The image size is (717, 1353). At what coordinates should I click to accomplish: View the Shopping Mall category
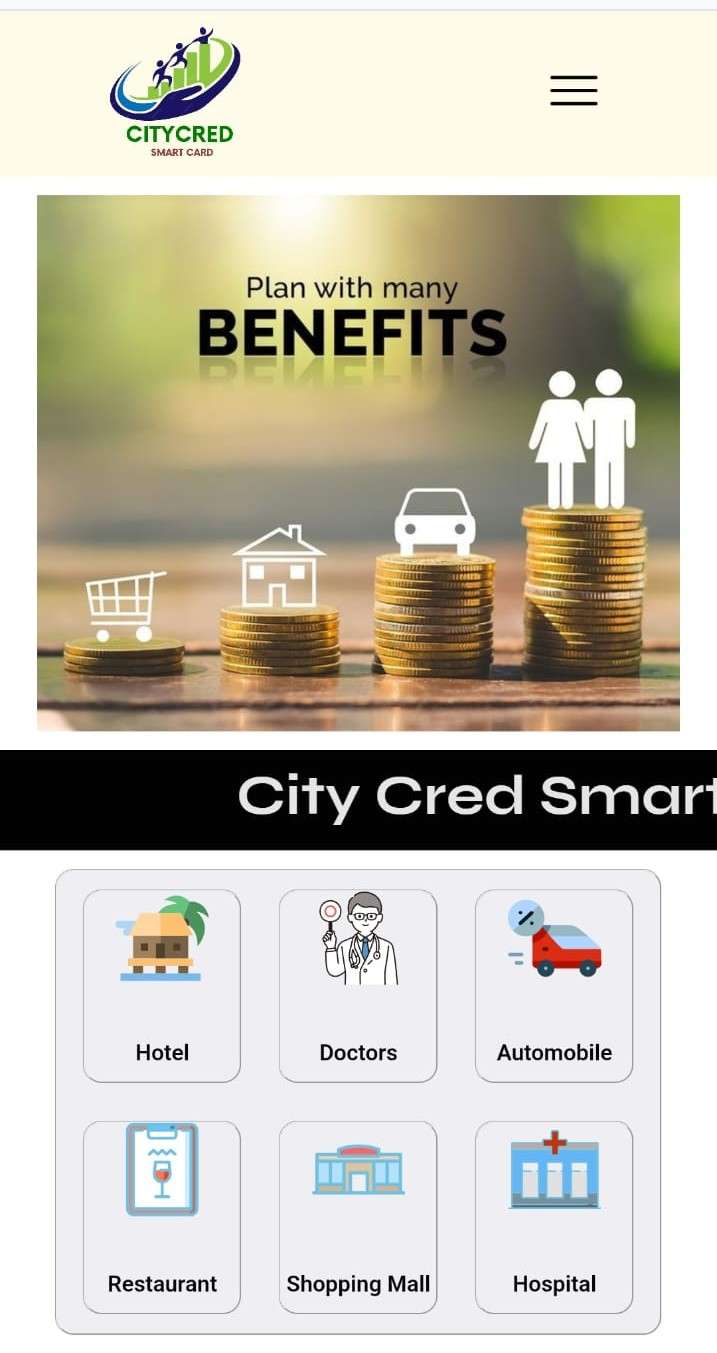pos(358,1216)
